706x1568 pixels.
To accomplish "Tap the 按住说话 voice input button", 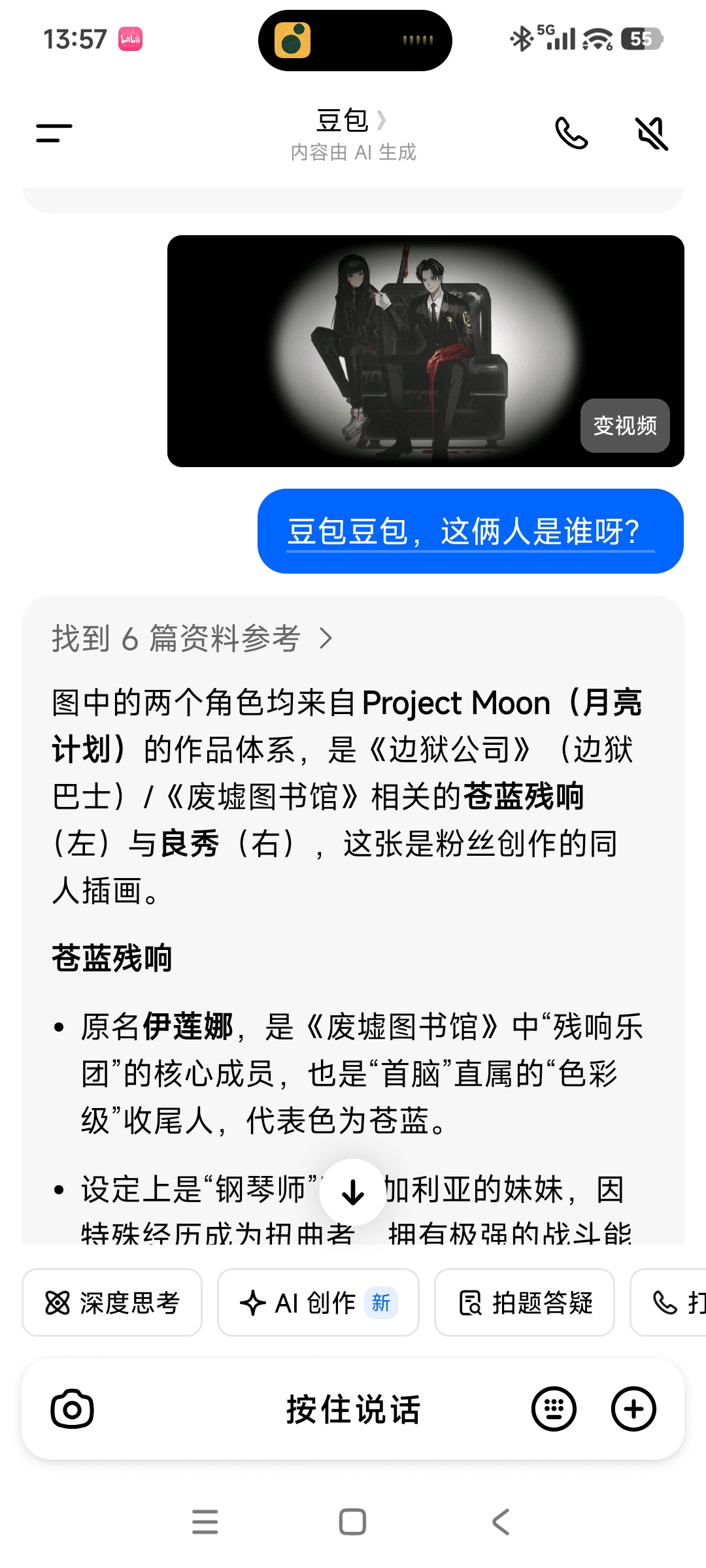I will click(x=353, y=1409).
